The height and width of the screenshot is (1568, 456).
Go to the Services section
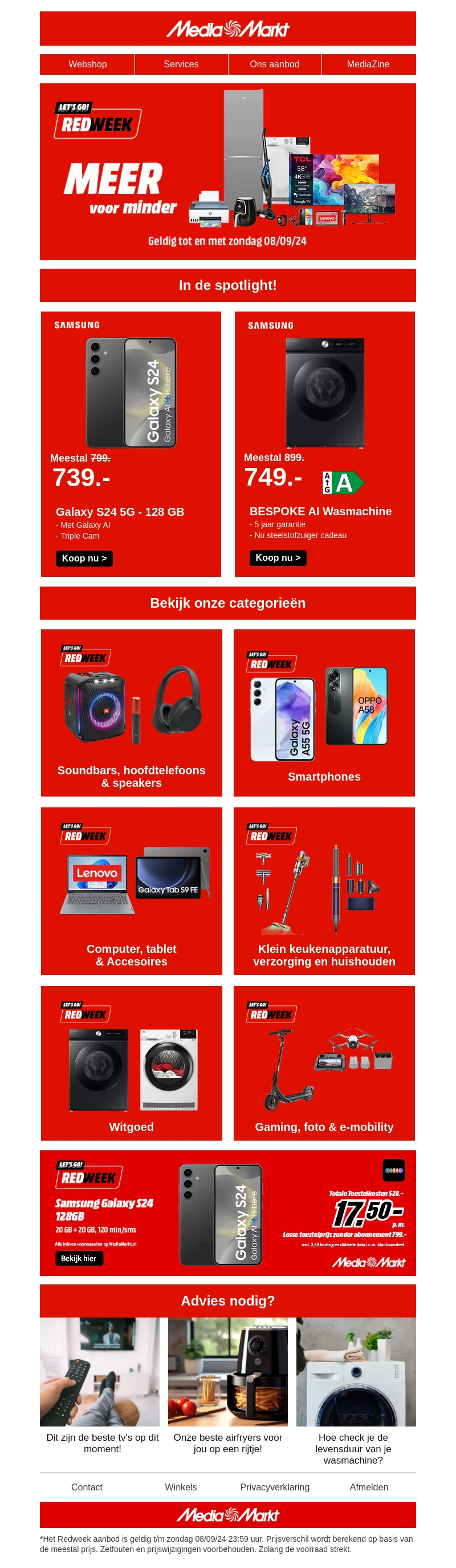point(181,64)
